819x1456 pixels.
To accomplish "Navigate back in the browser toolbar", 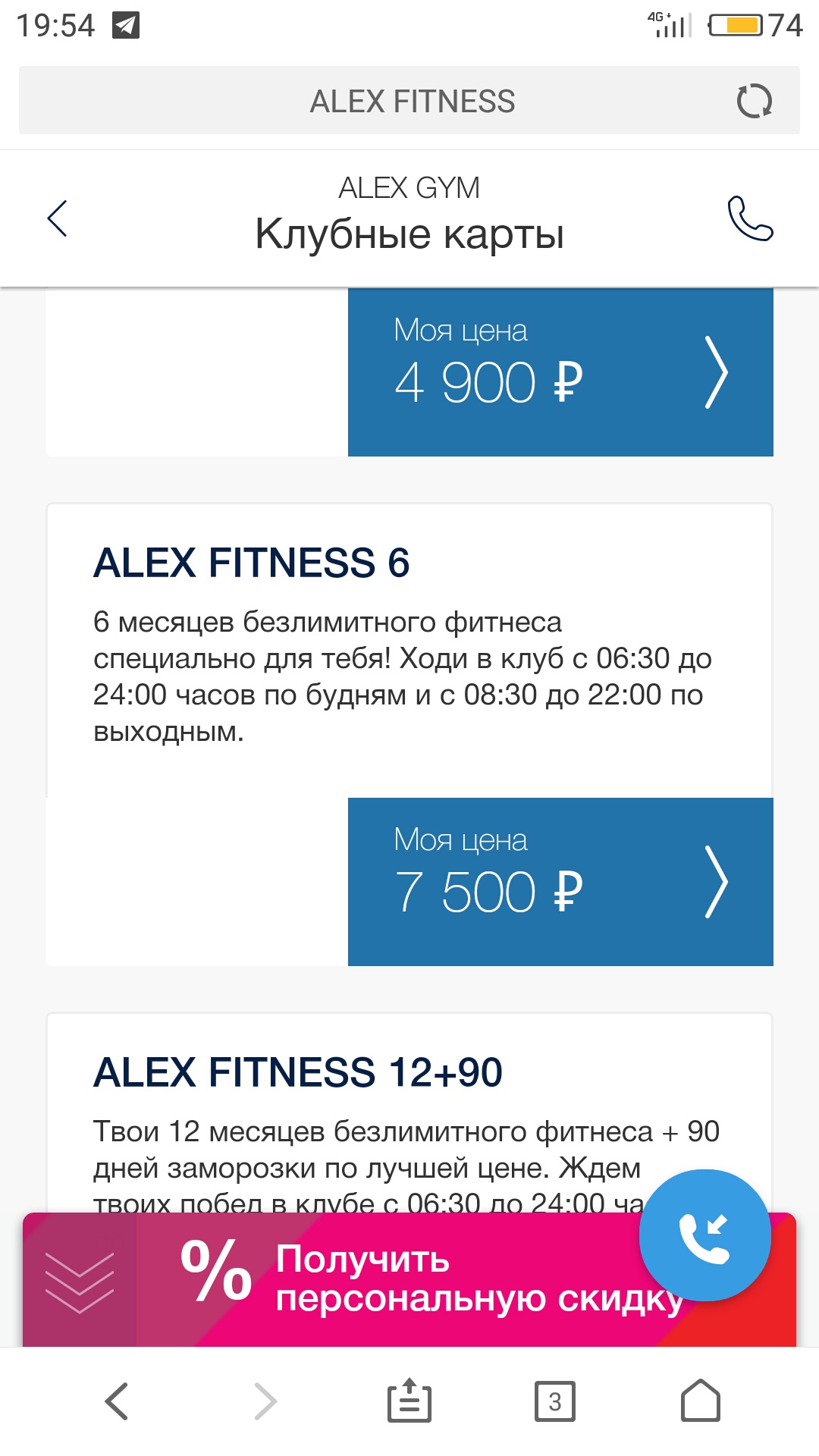I will click(117, 1401).
